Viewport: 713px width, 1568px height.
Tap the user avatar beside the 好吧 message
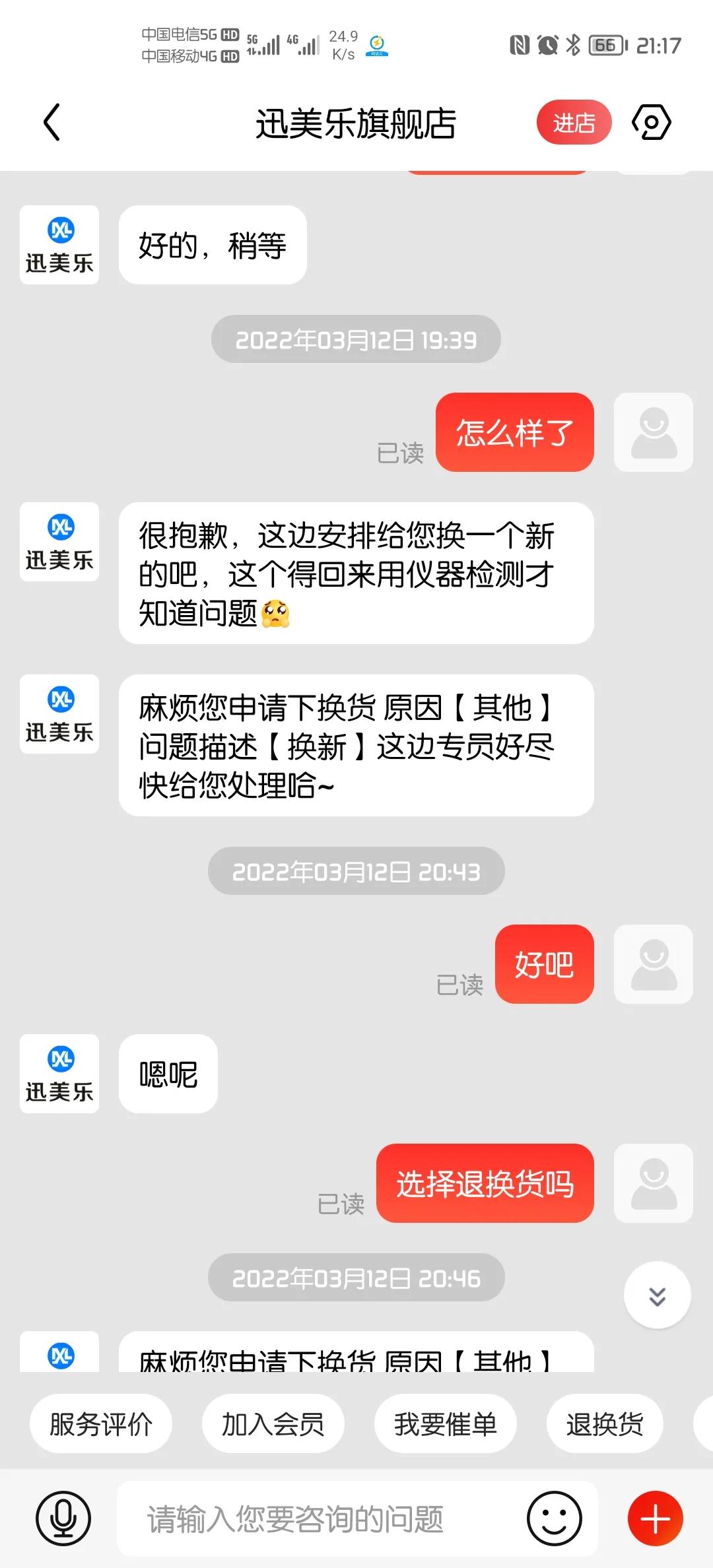tap(653, 964)
